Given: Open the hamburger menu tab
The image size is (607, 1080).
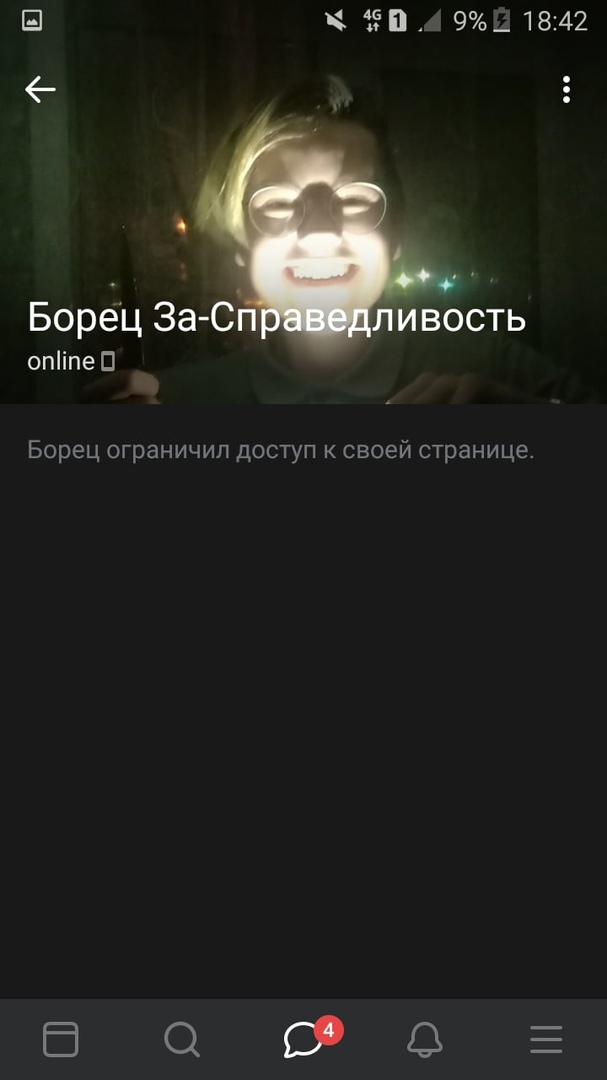Looking at the screenshot, I should (546, 1040).
